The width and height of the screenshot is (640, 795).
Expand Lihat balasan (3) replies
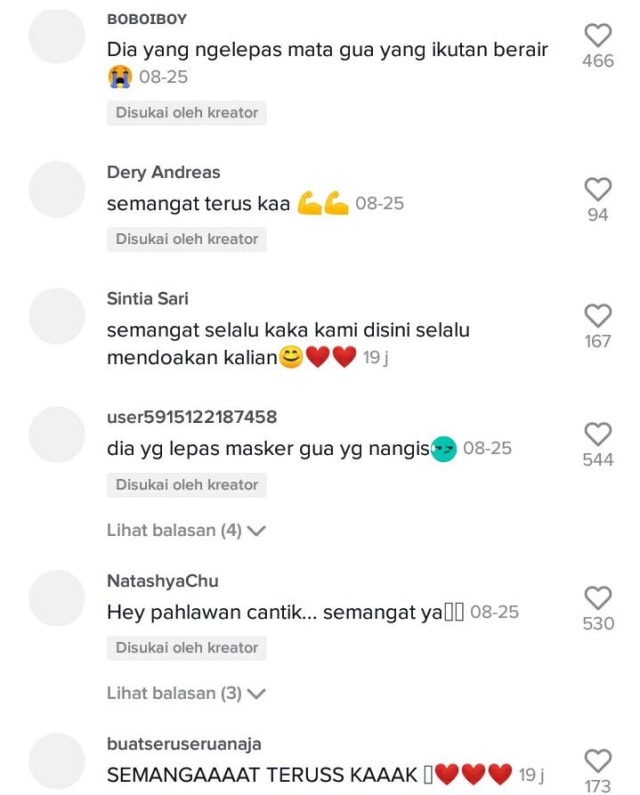(x=186, y=693)
